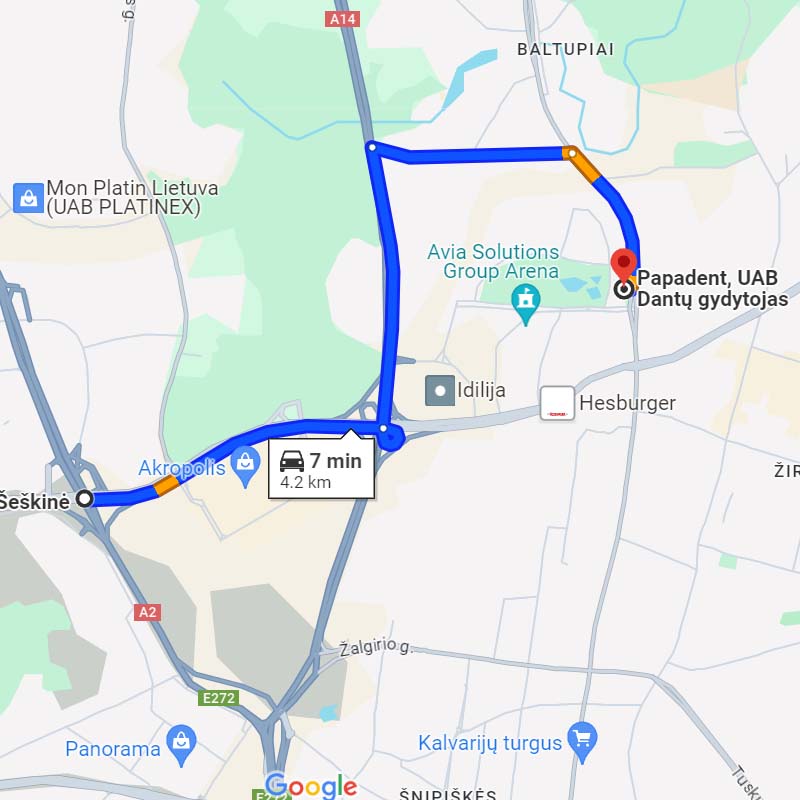
Task: Tap the Idilija place marker
Action: pyautogui.click(x=440, y=390)
